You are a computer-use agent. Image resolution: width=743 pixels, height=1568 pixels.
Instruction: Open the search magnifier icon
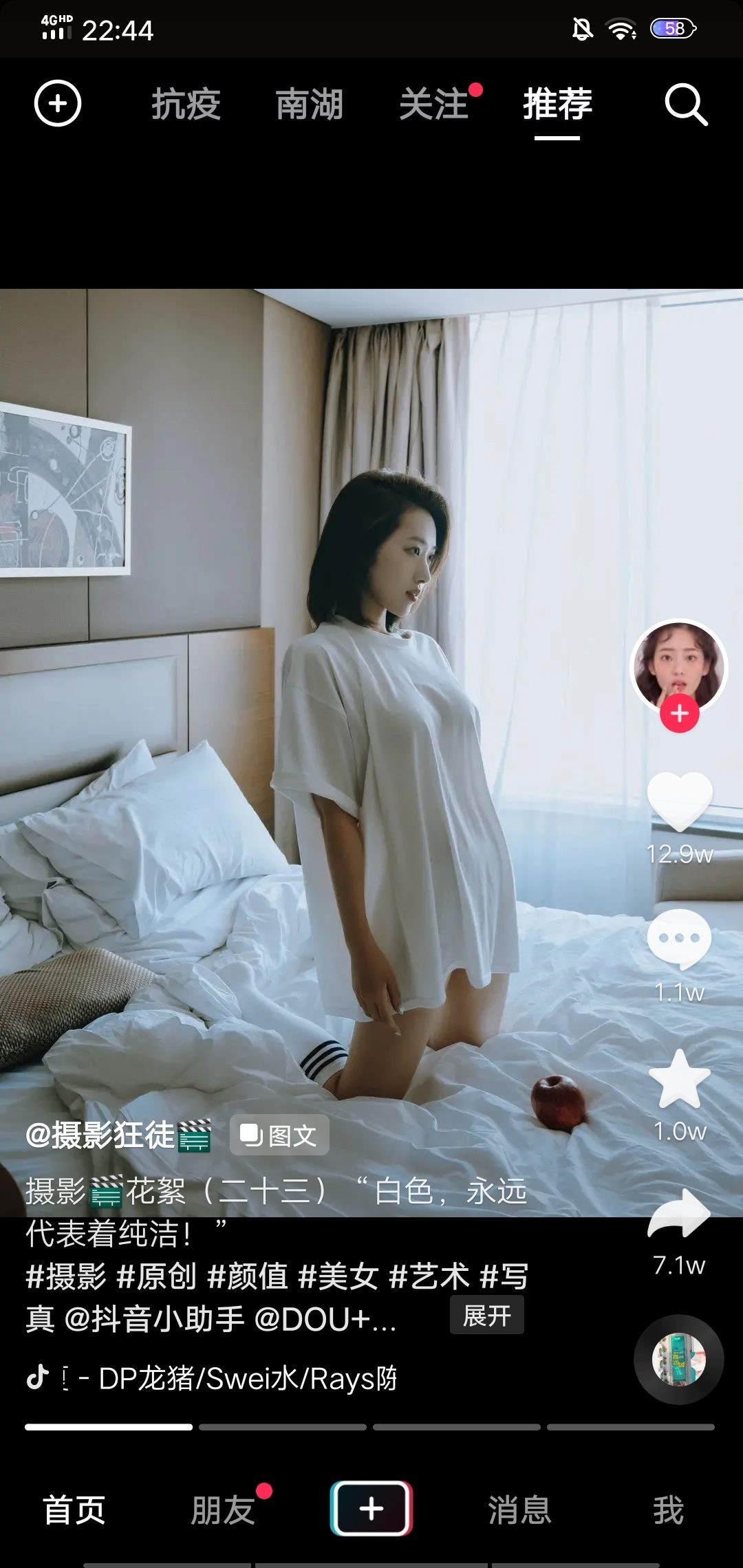click(686, 105)
